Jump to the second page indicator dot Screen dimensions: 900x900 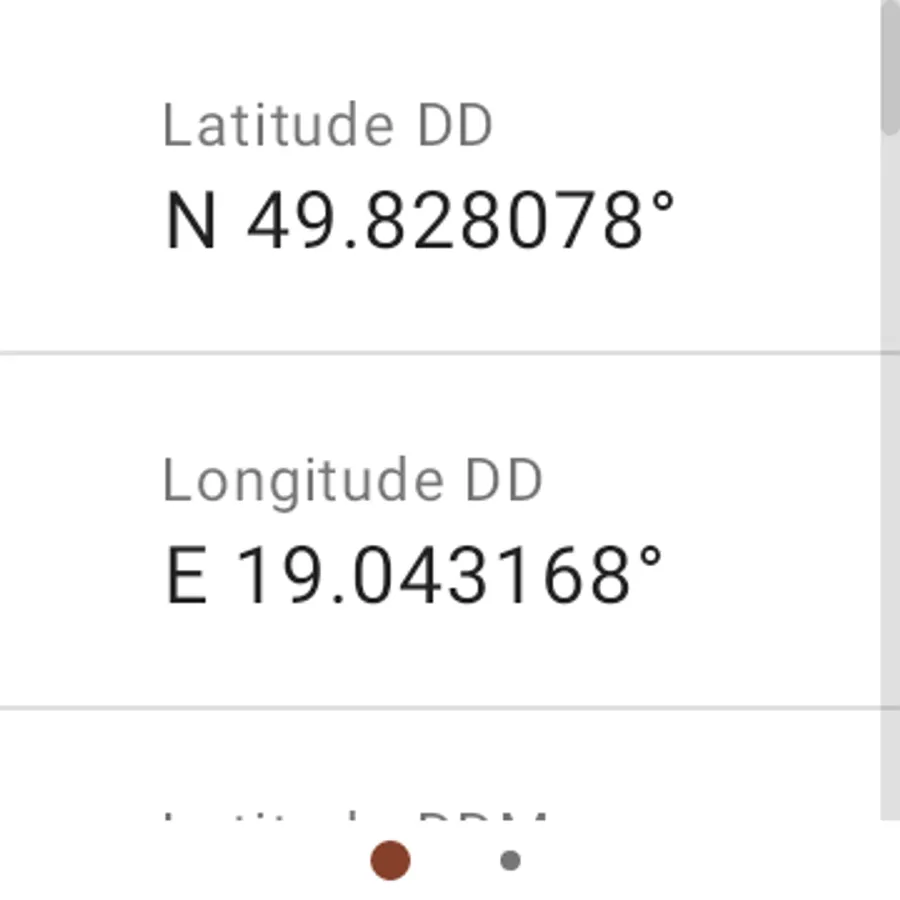pyautogui.click(x=510, y=860)
